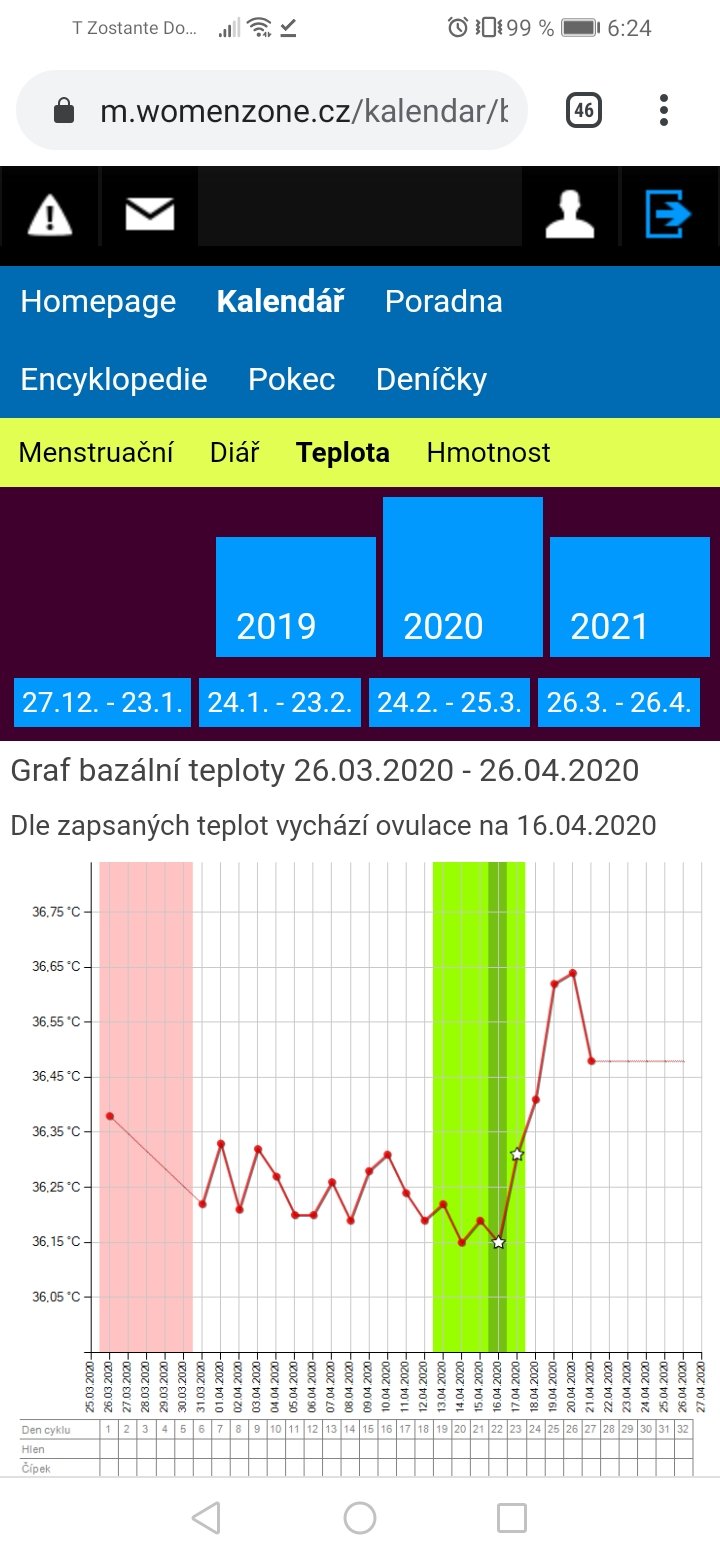720x1560 pixels.
Task: Show the cycle 27.12. - 23.1.
Action: pyautogui.click(x=103, y=703)
